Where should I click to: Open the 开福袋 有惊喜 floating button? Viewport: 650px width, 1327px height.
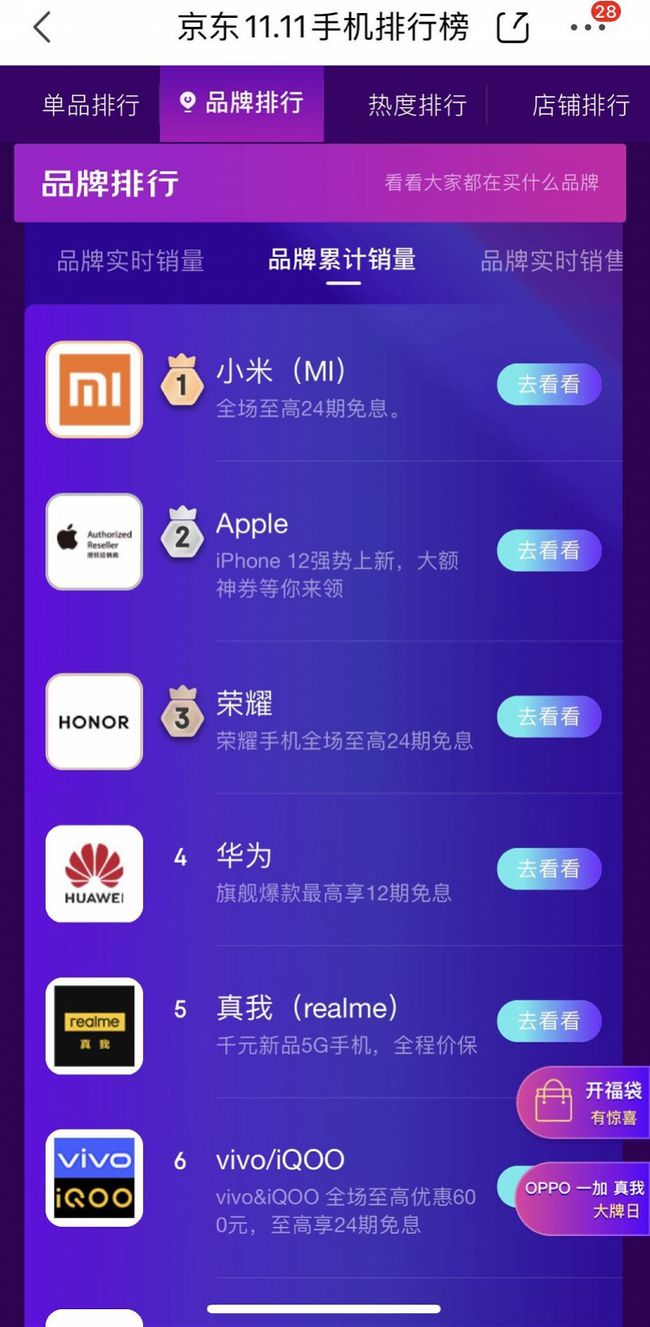[584, 1103]
